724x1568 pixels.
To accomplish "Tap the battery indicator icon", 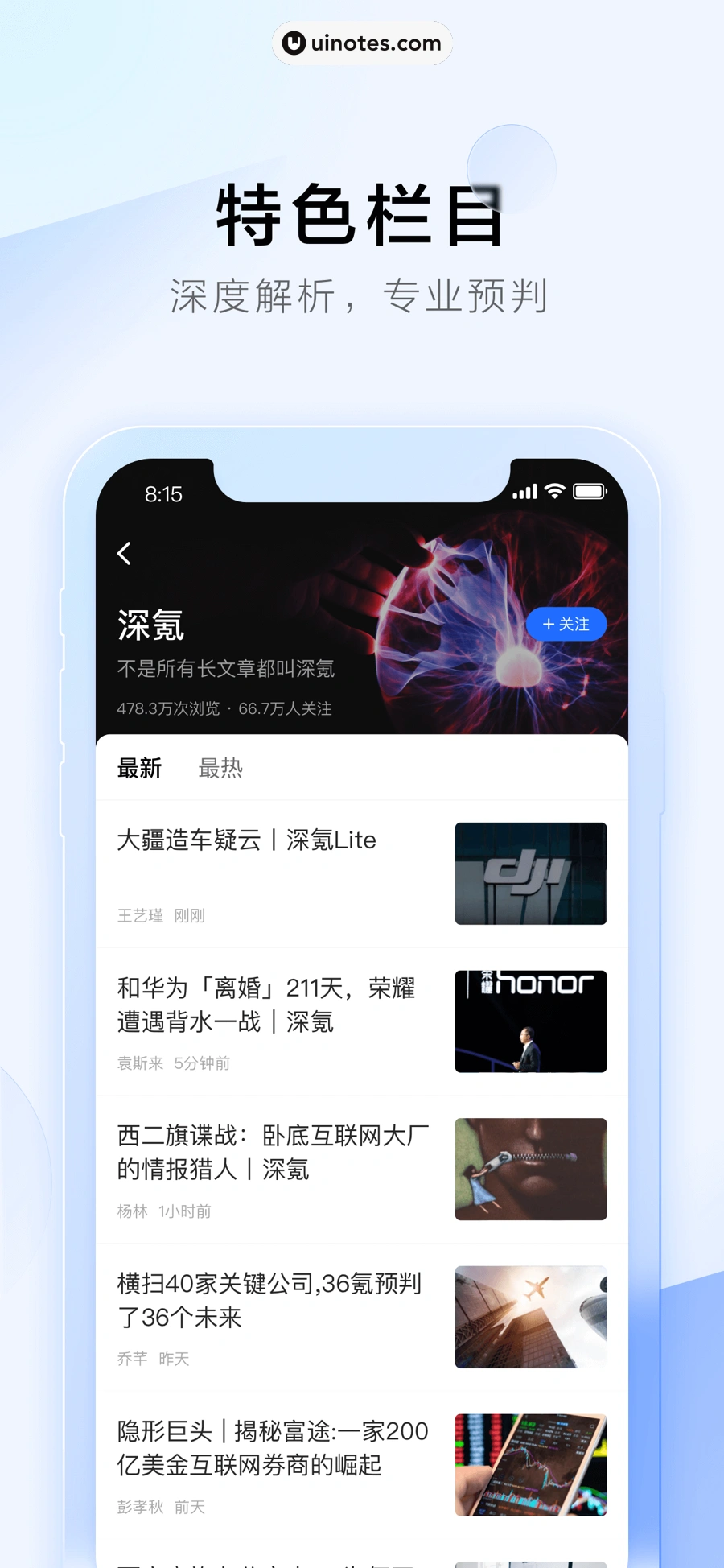I will [591, 491].
